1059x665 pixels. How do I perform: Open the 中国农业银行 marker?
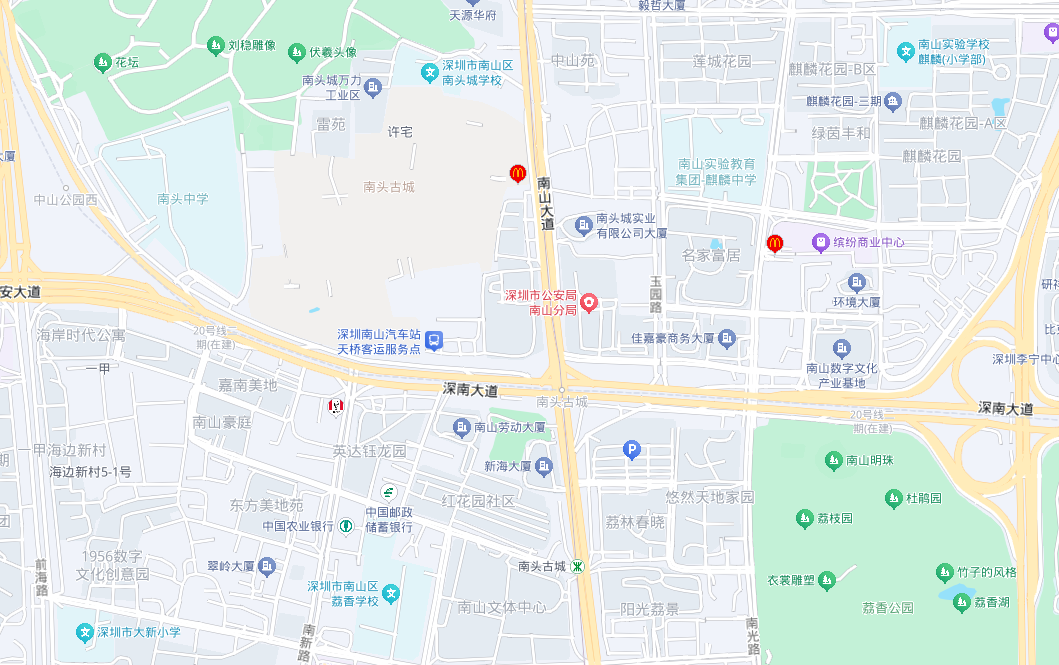(x=345, y=526)
